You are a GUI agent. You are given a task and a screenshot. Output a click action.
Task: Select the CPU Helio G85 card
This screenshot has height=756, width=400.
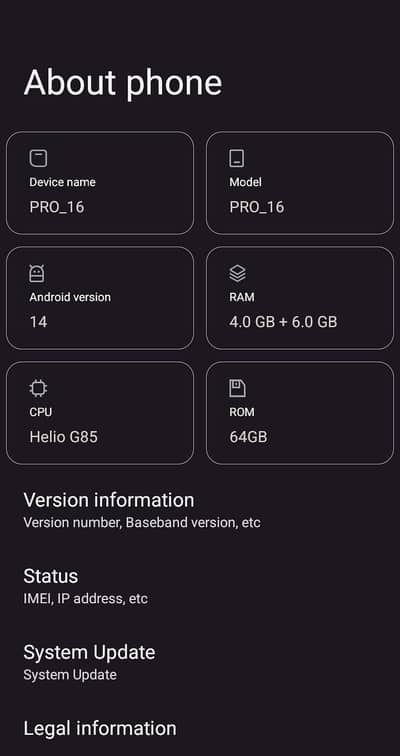point(100,413)
